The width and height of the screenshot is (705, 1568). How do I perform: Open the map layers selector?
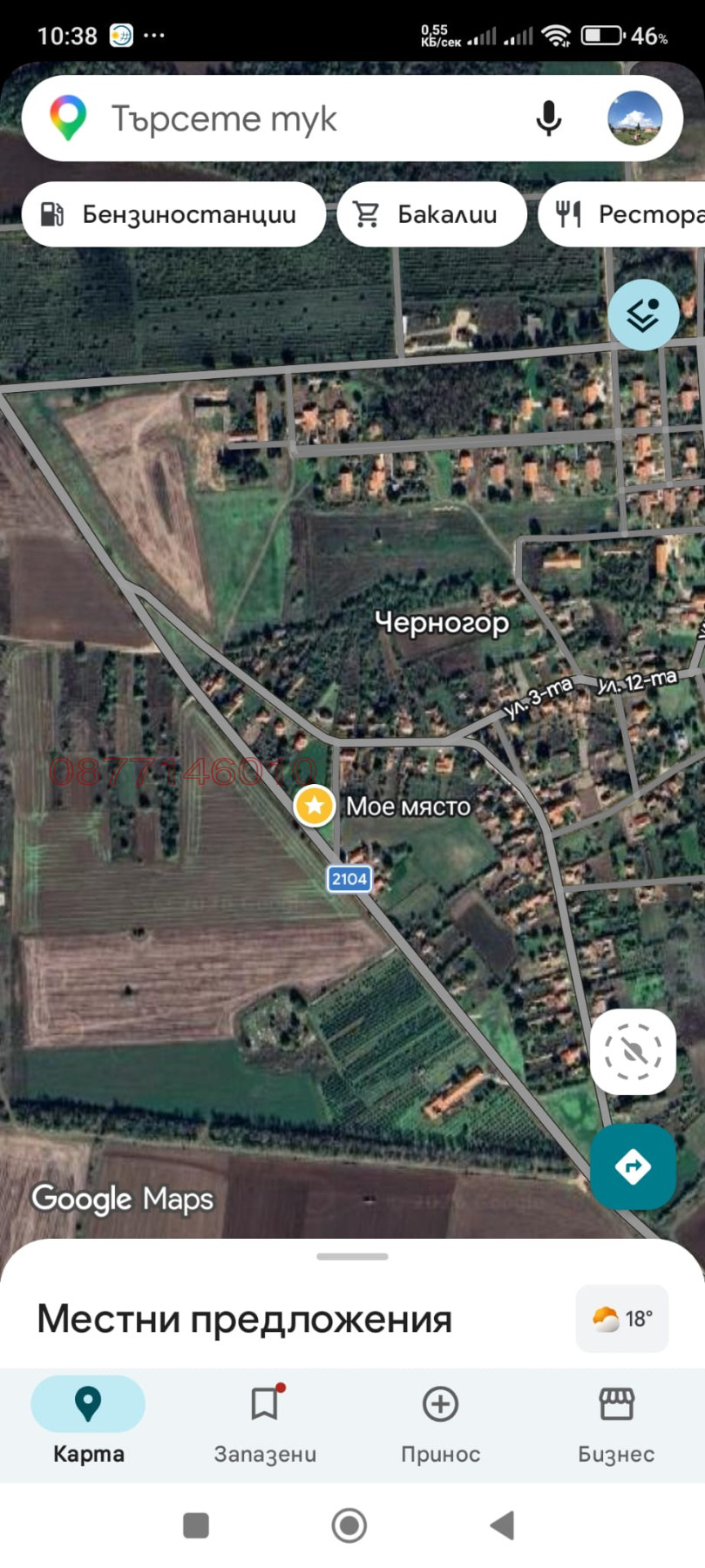(642, 314)
